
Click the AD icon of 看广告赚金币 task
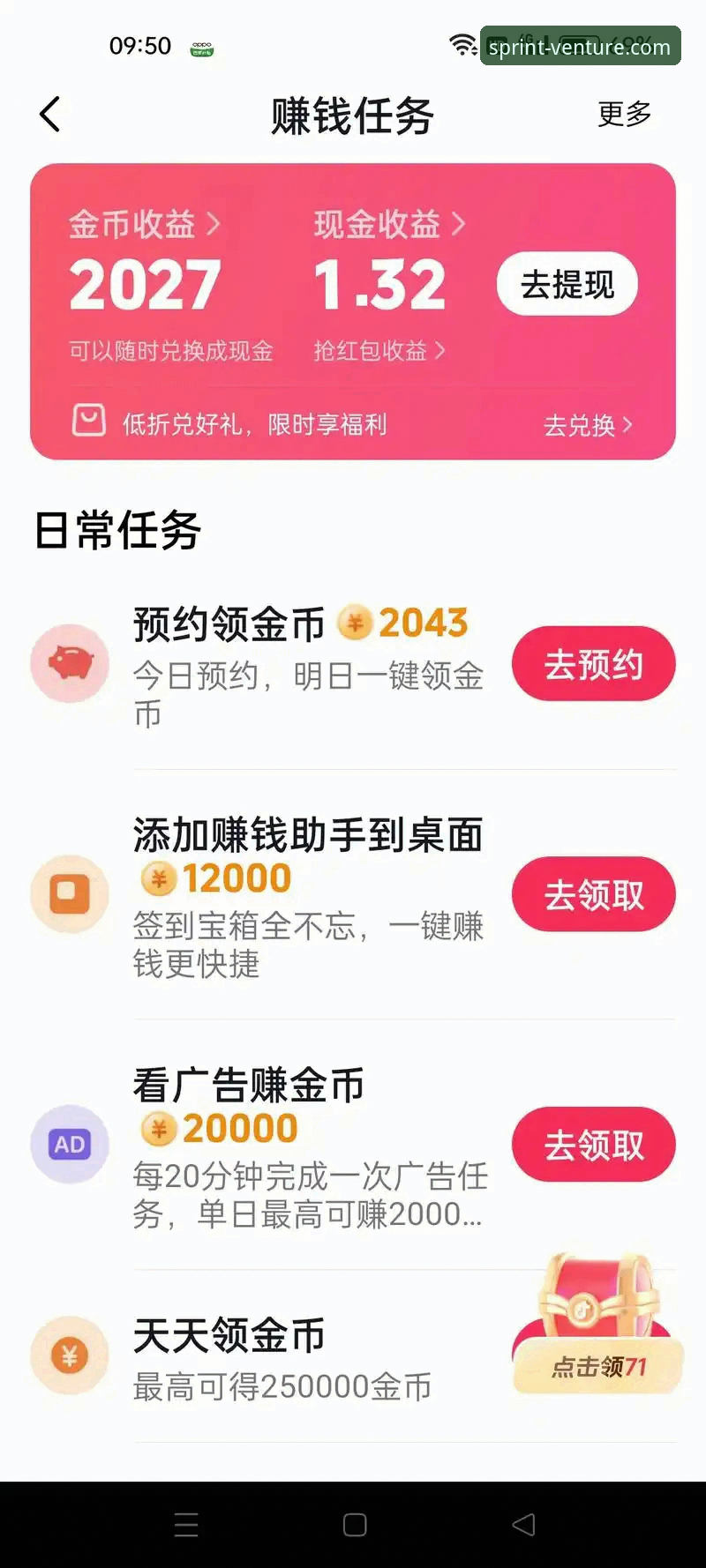70,1144
